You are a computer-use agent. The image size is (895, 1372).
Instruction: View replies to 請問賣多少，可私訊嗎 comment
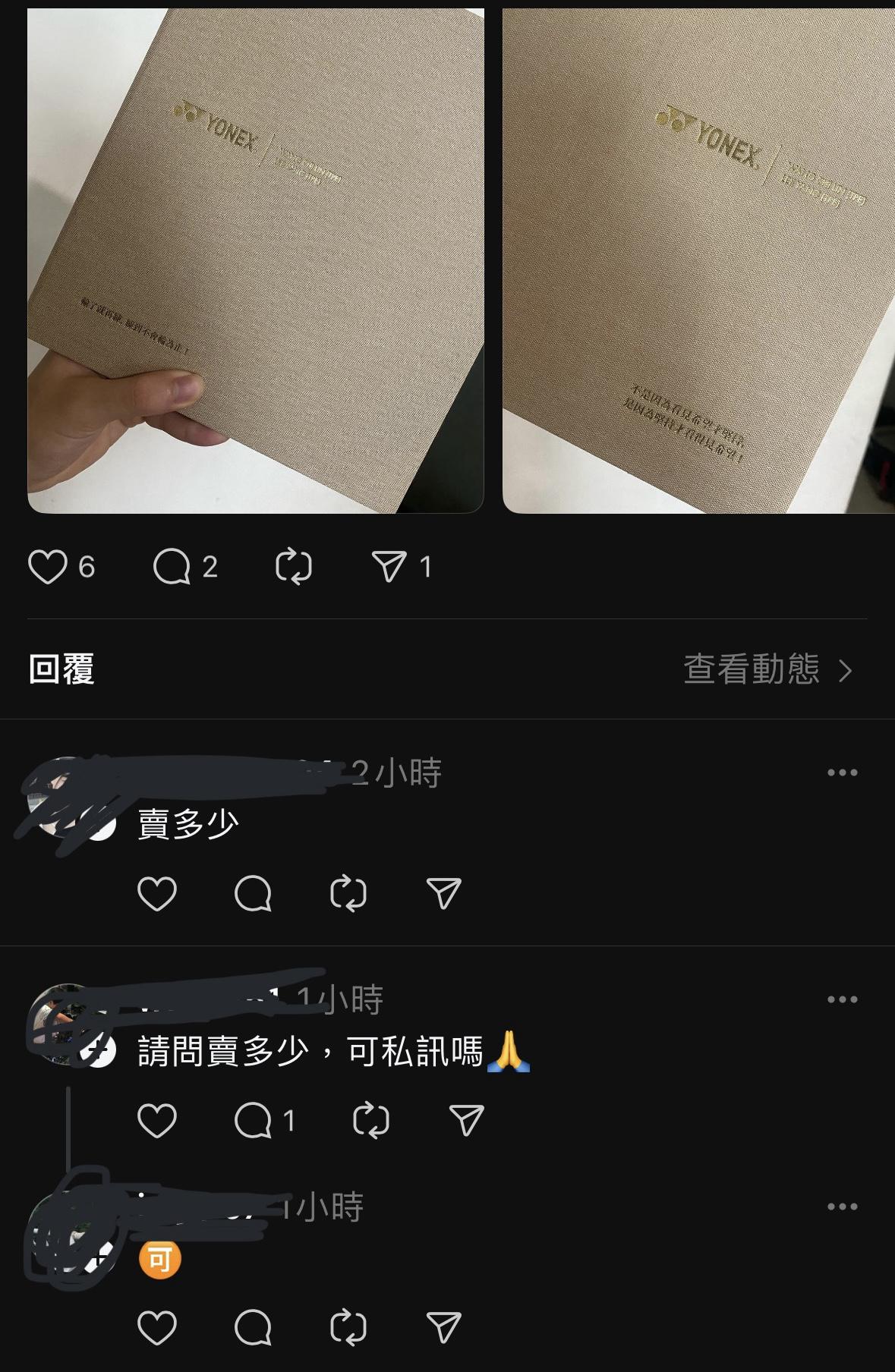[x=254, y=1120]
